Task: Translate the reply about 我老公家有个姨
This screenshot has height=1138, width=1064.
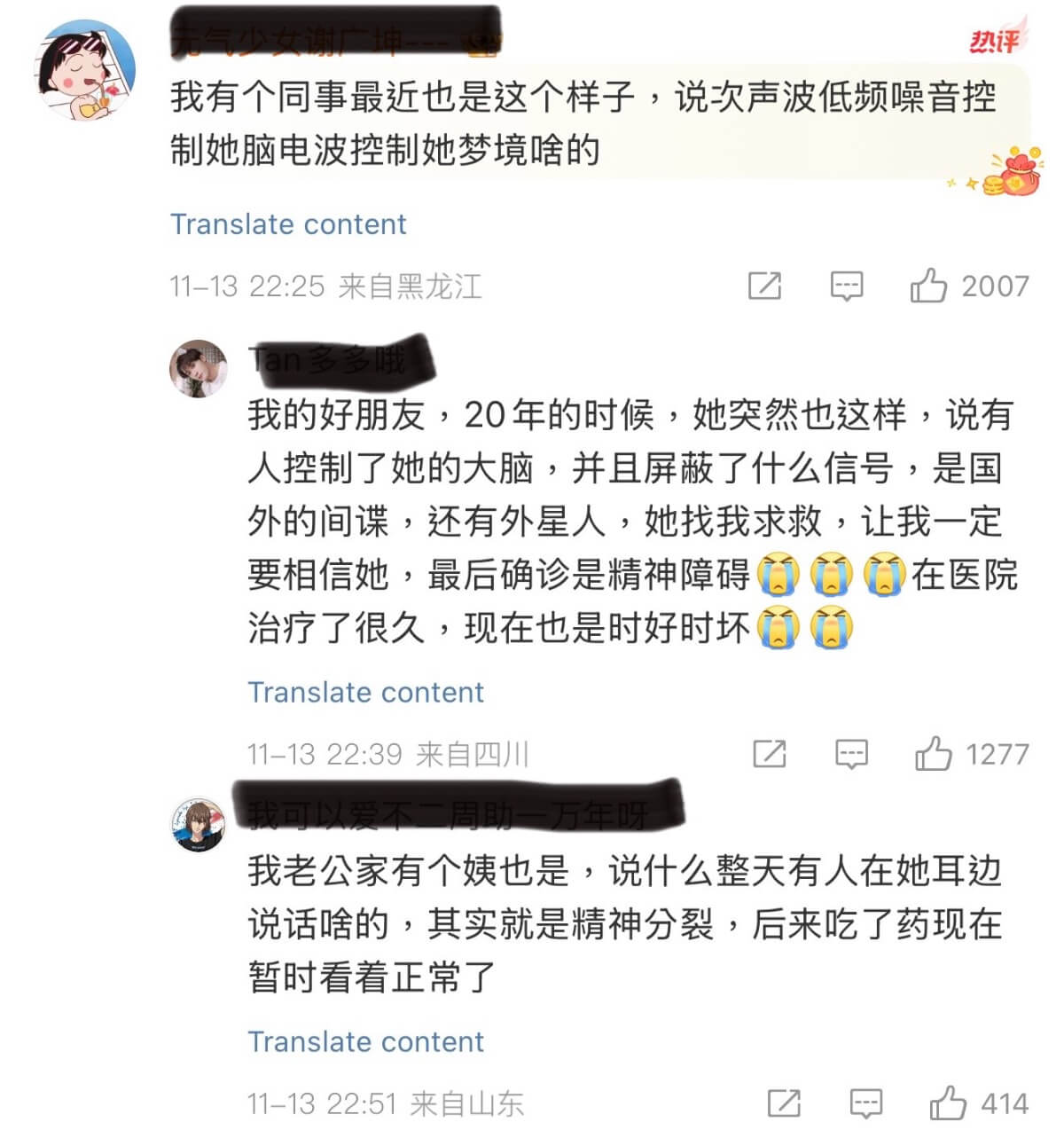Action: (365, 1041)
